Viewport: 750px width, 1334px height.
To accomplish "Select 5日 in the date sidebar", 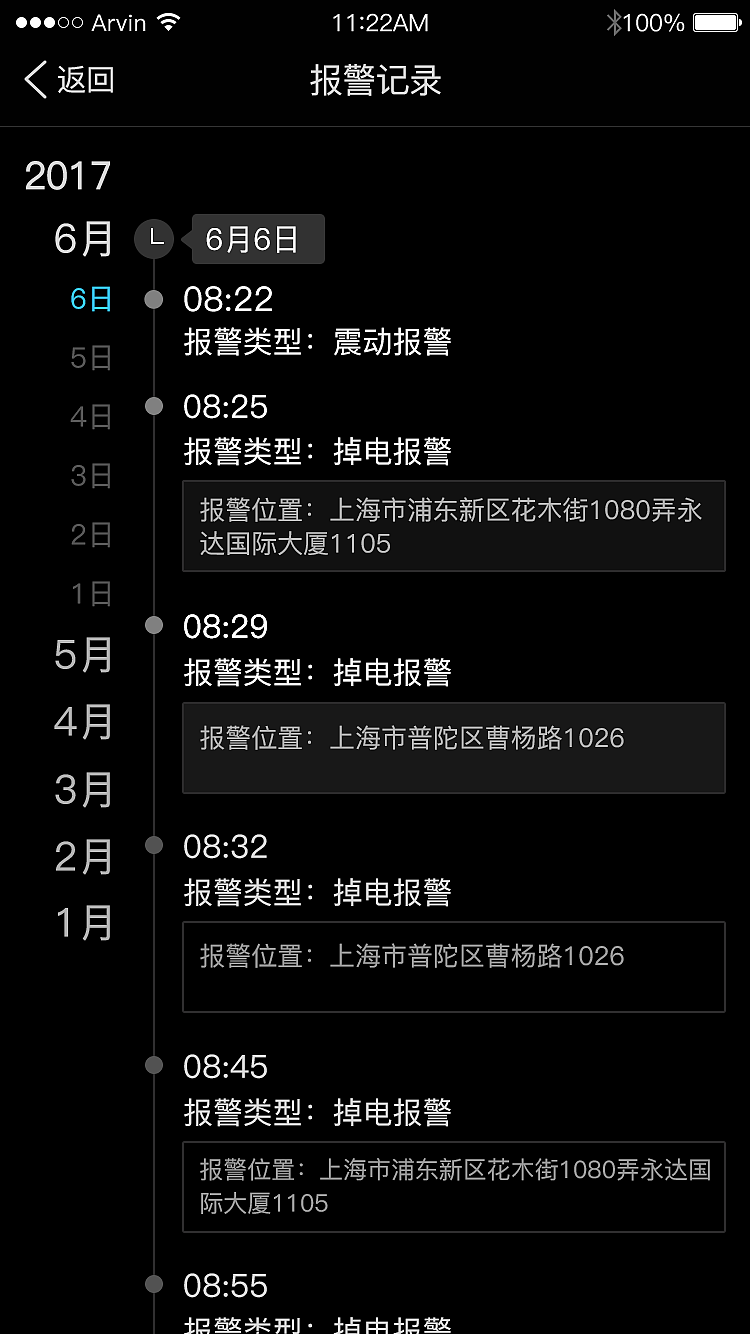I will (88, 357).
